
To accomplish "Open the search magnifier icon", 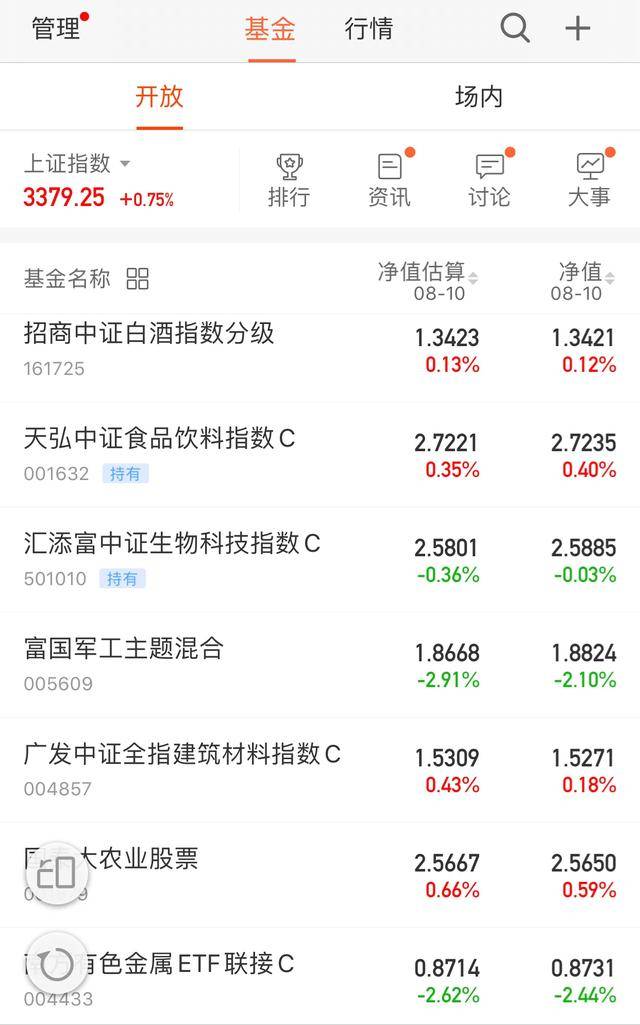I will coord(514,29).
